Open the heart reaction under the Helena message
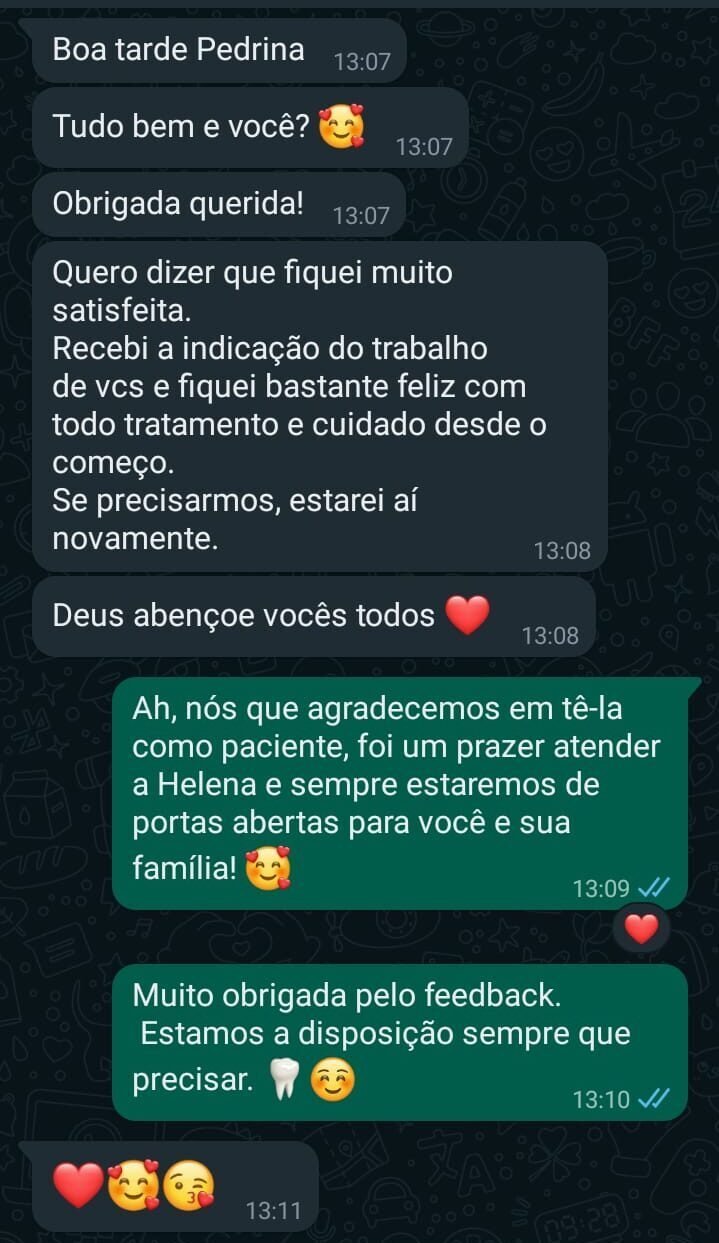The image size is (719, 1243). coord(641,930)
